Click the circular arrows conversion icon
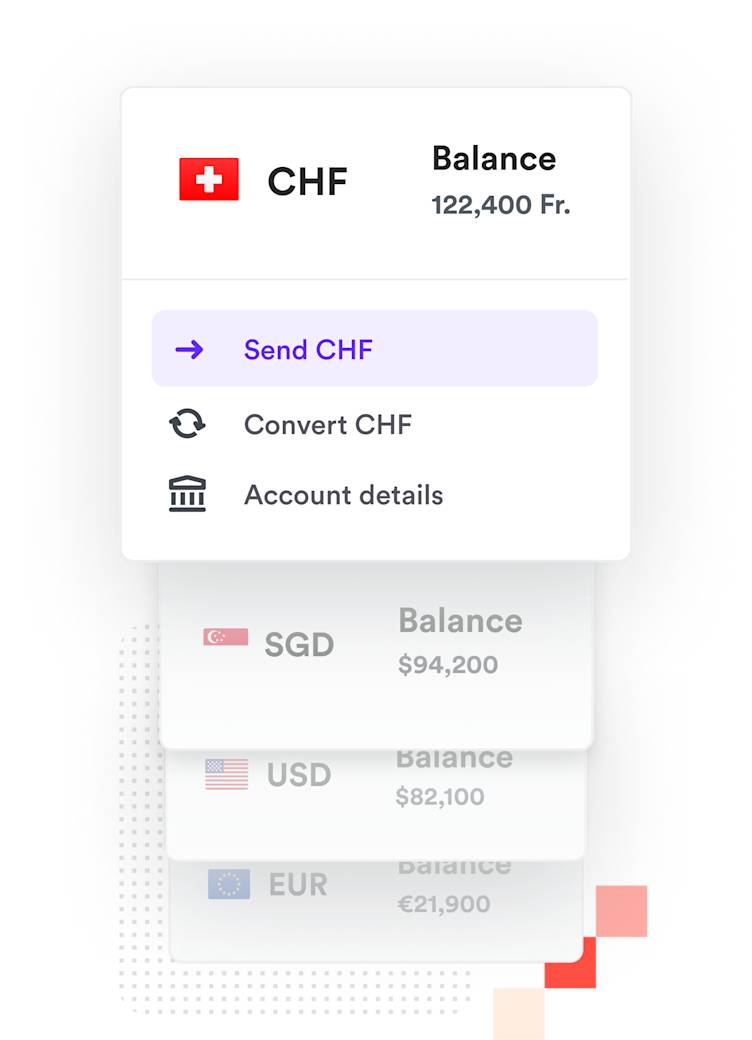752x1040 pixels. pyautogui.click(x=188, y=424)
